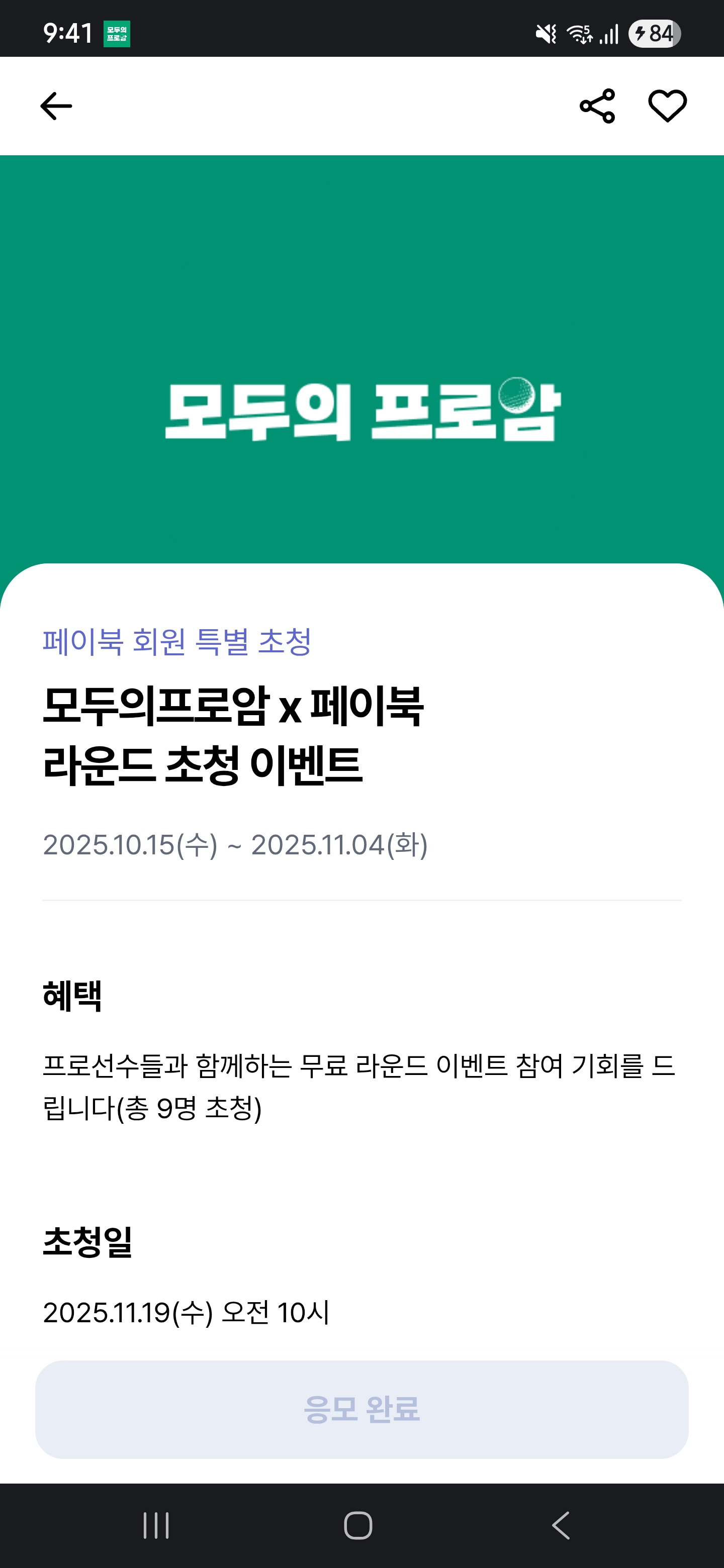
Task: Go to the home screen
Action: coord(358,1525)
